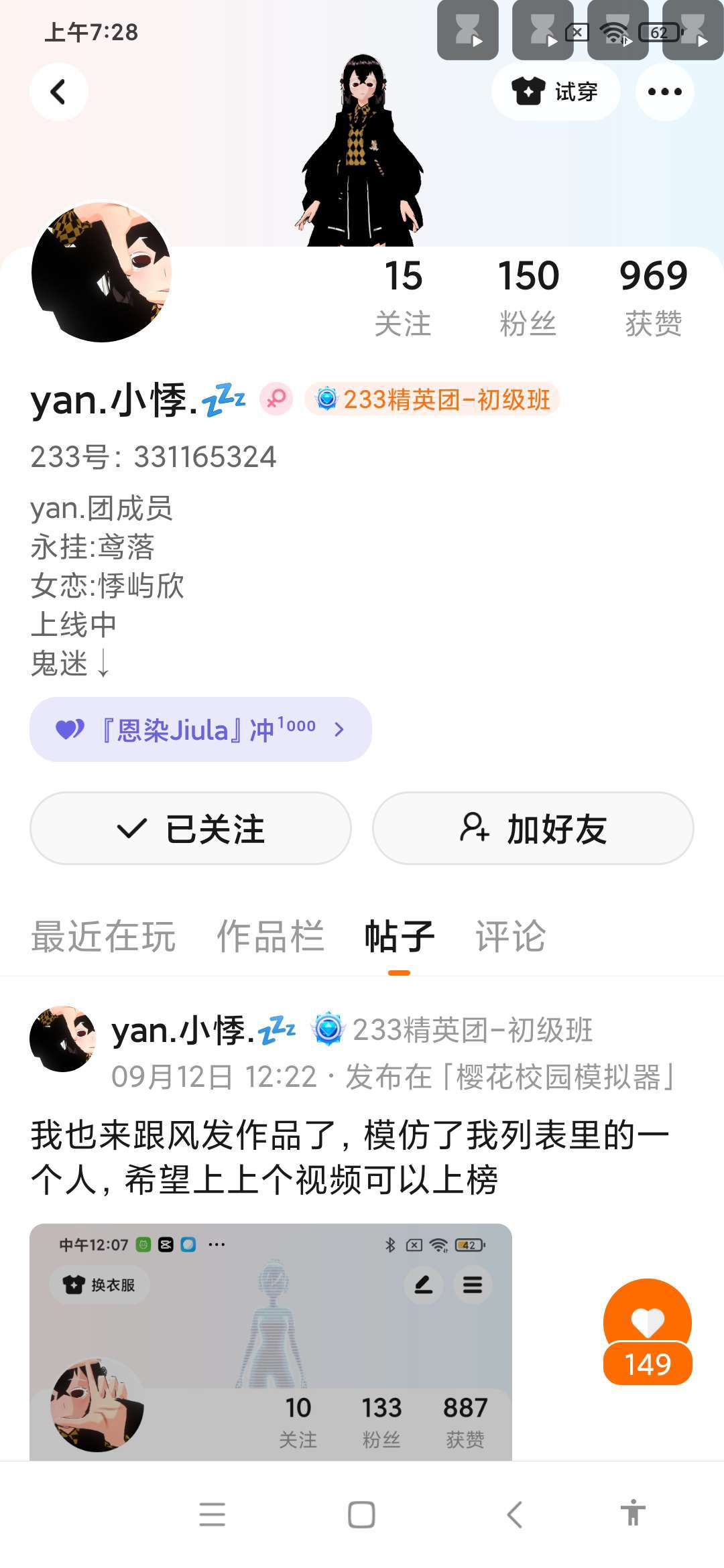724x1568 pixels.
Task: Tap the system home button
Action: 361,1514
